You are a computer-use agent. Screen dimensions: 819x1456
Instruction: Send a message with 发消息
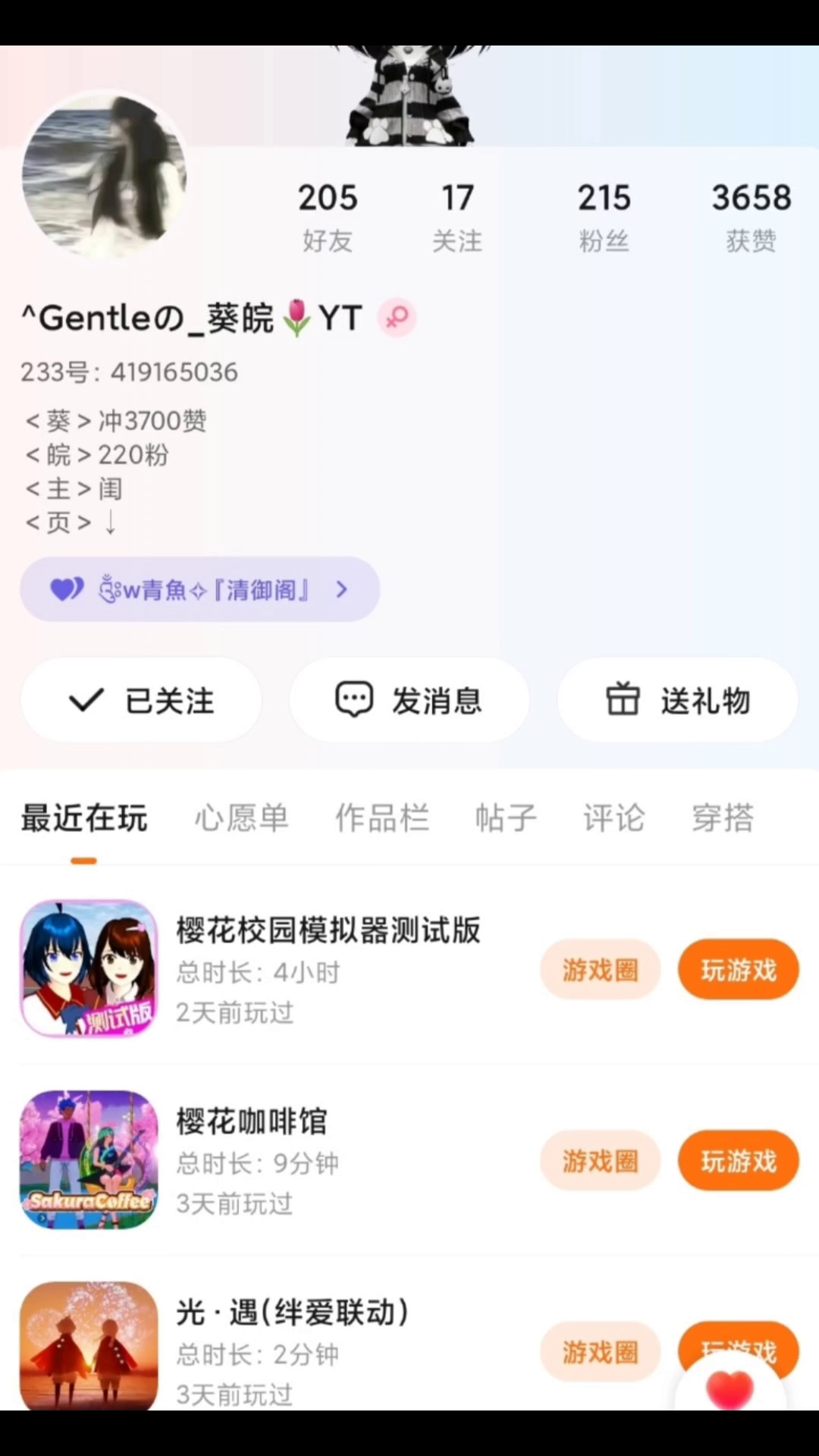[409, 700]
